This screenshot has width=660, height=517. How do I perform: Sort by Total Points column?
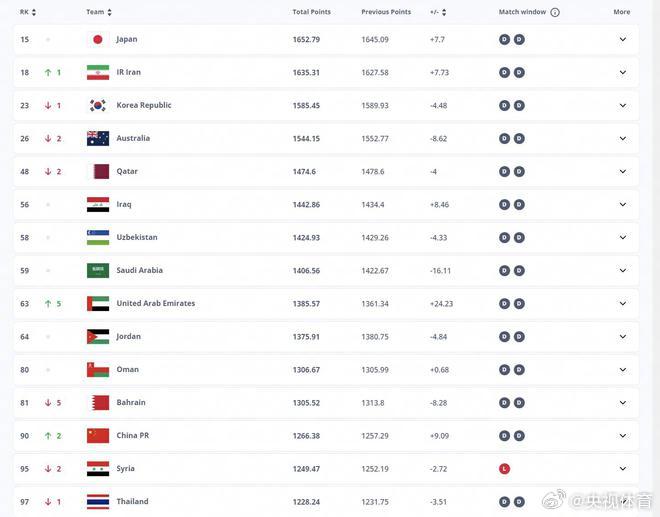pos(311,12)
